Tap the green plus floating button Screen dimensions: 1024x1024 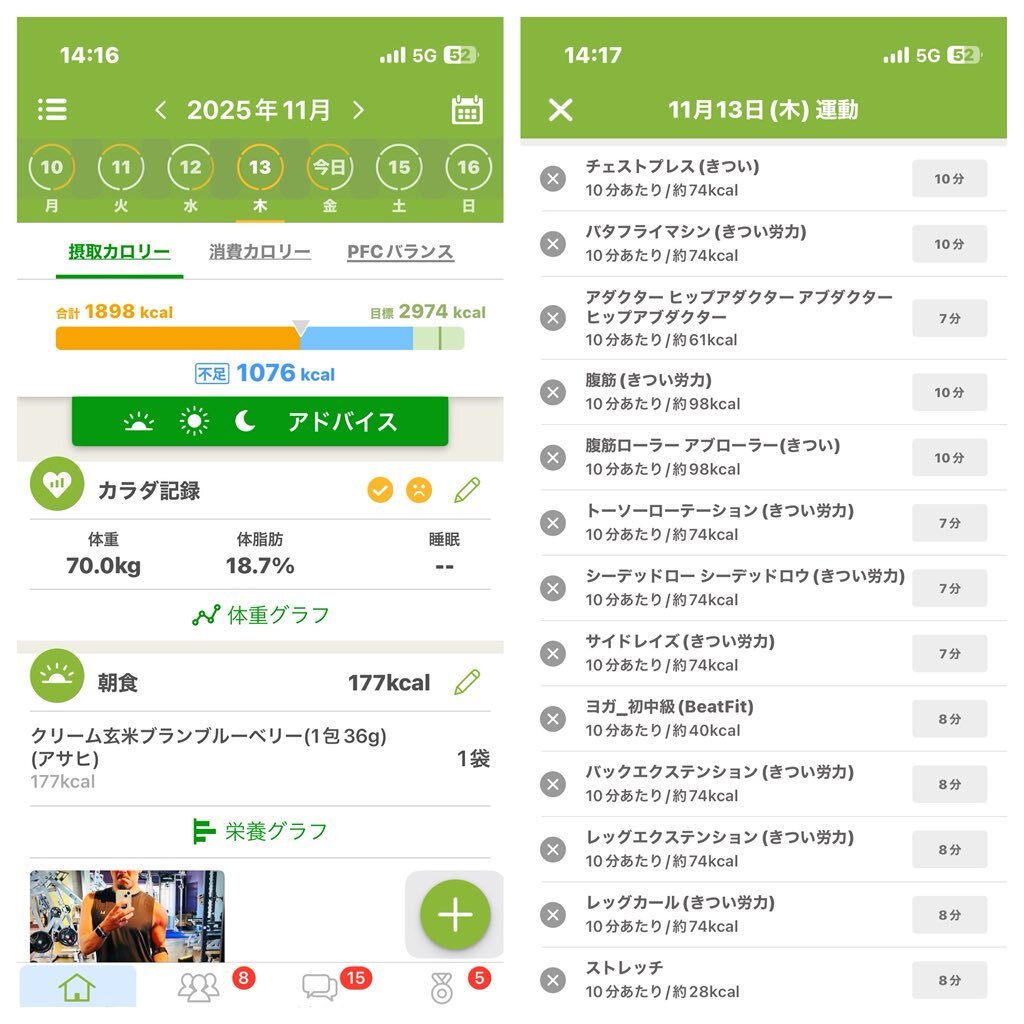[455, 914]
